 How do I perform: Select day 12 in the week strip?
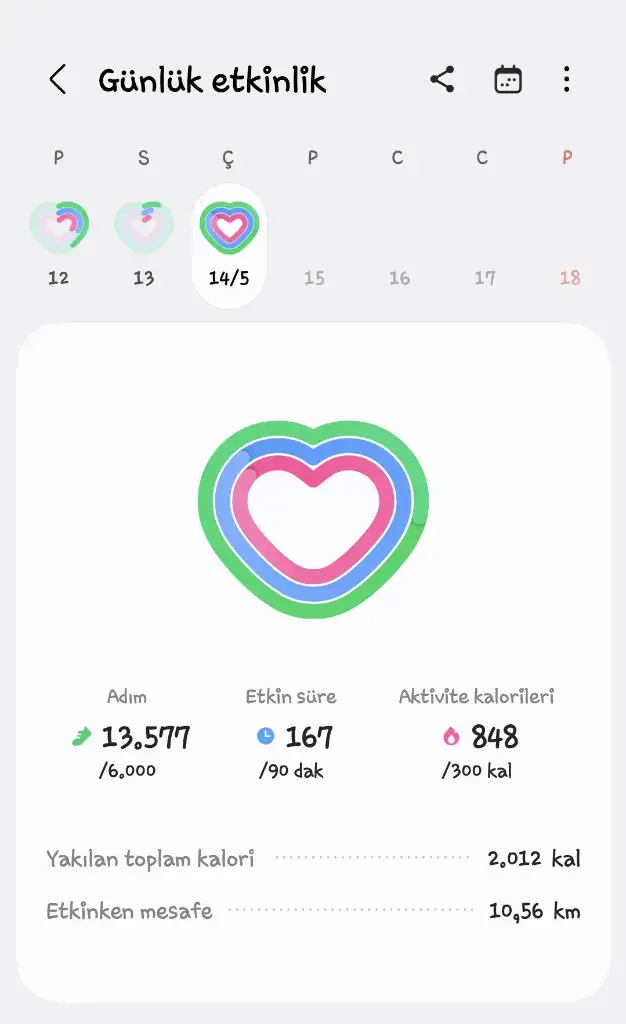click(x=59, y=240)
